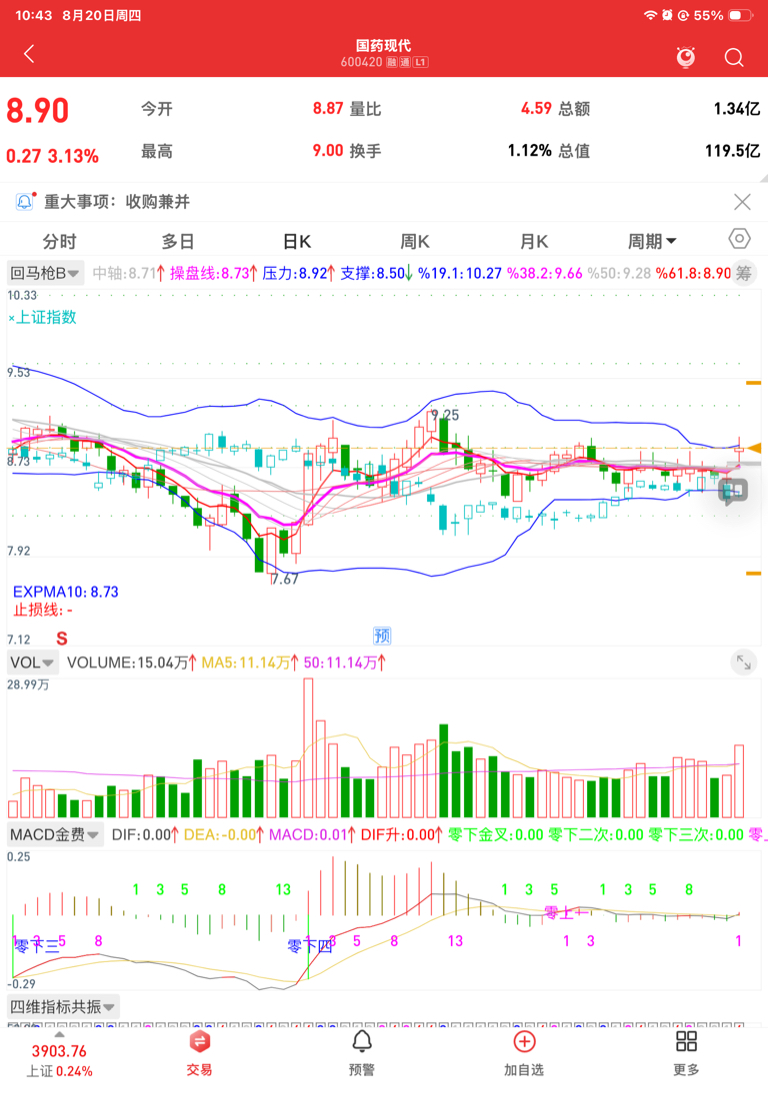
Task: Open the price alert clock icon
Action: pyautogui.click(x=685, y=56)
